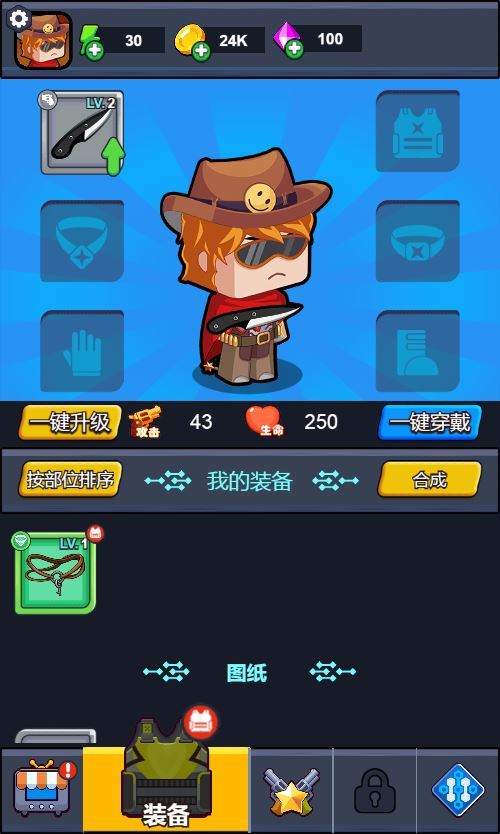Select the empty gloves slot
Image resolution: width=500 pixels, height=834 pixels.
pos(82,351)
